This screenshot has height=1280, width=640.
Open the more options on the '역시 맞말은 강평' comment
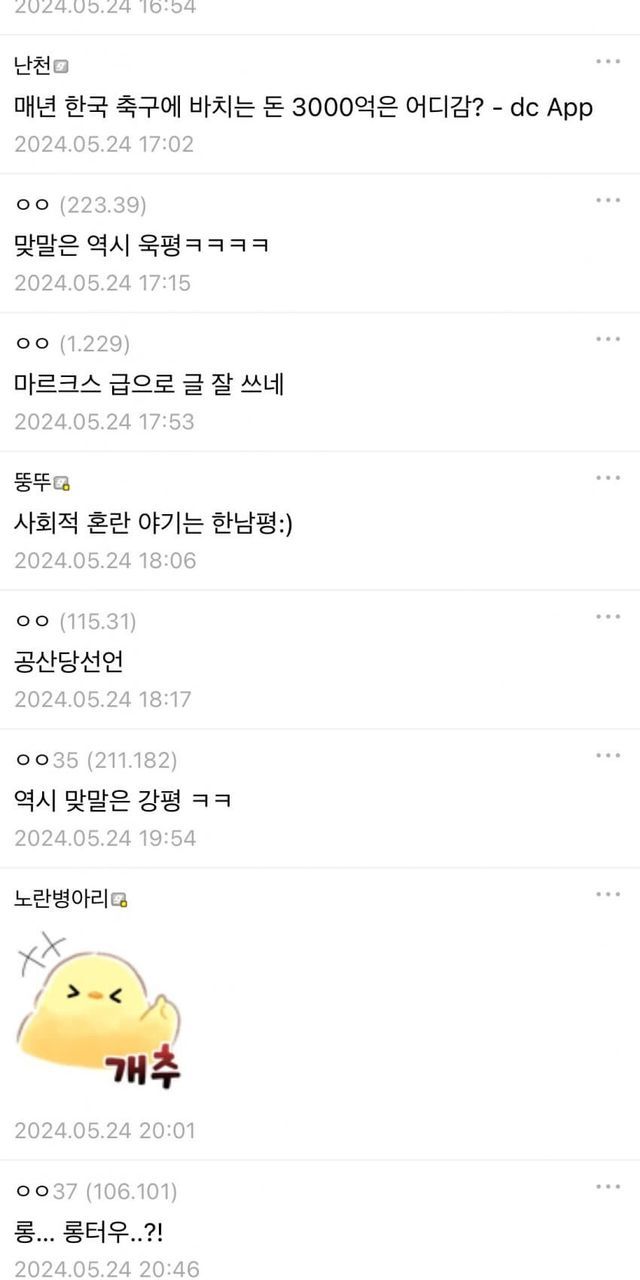(608, 756)
